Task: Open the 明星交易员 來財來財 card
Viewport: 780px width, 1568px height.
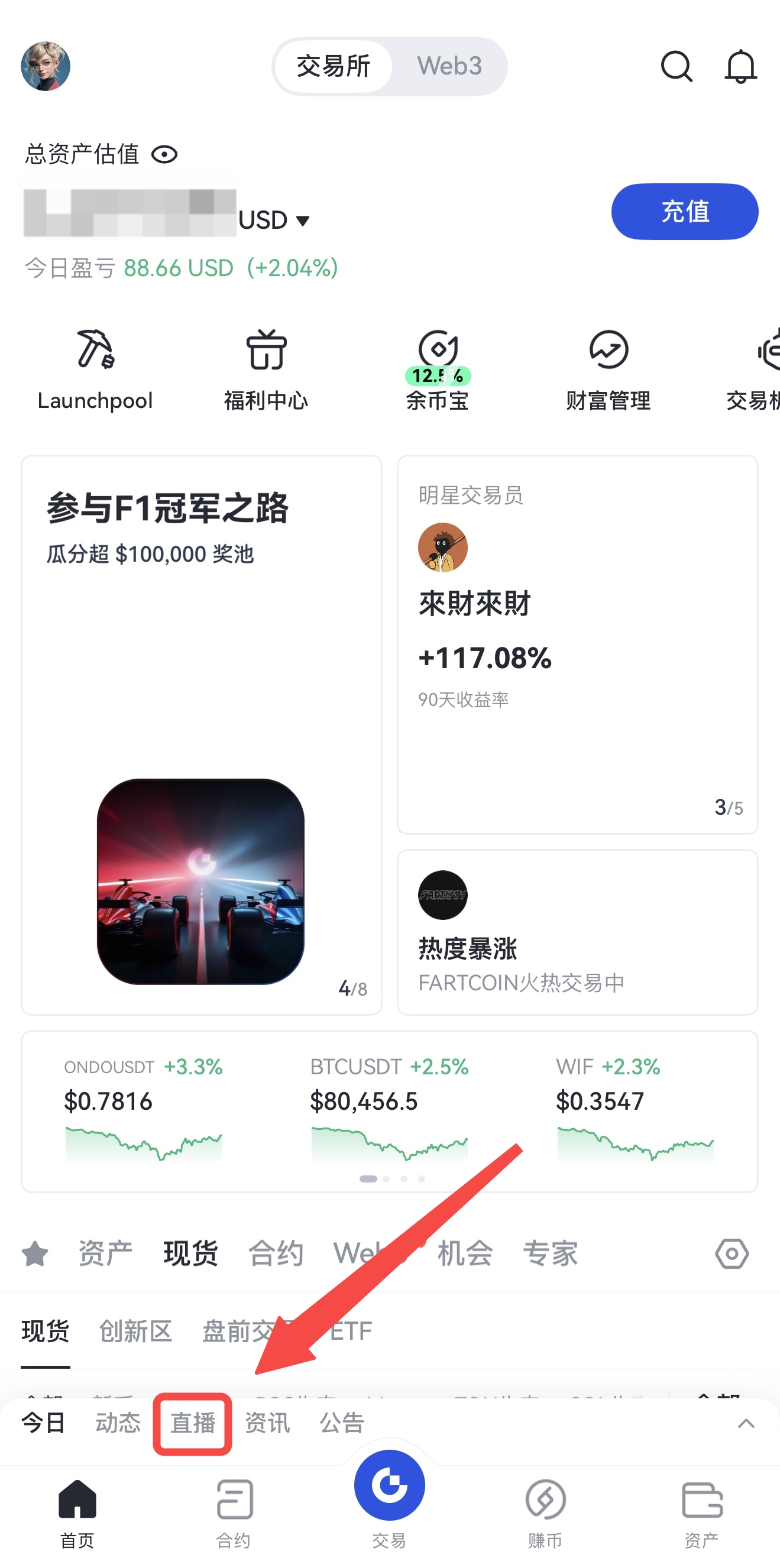Action: [577, 644]
